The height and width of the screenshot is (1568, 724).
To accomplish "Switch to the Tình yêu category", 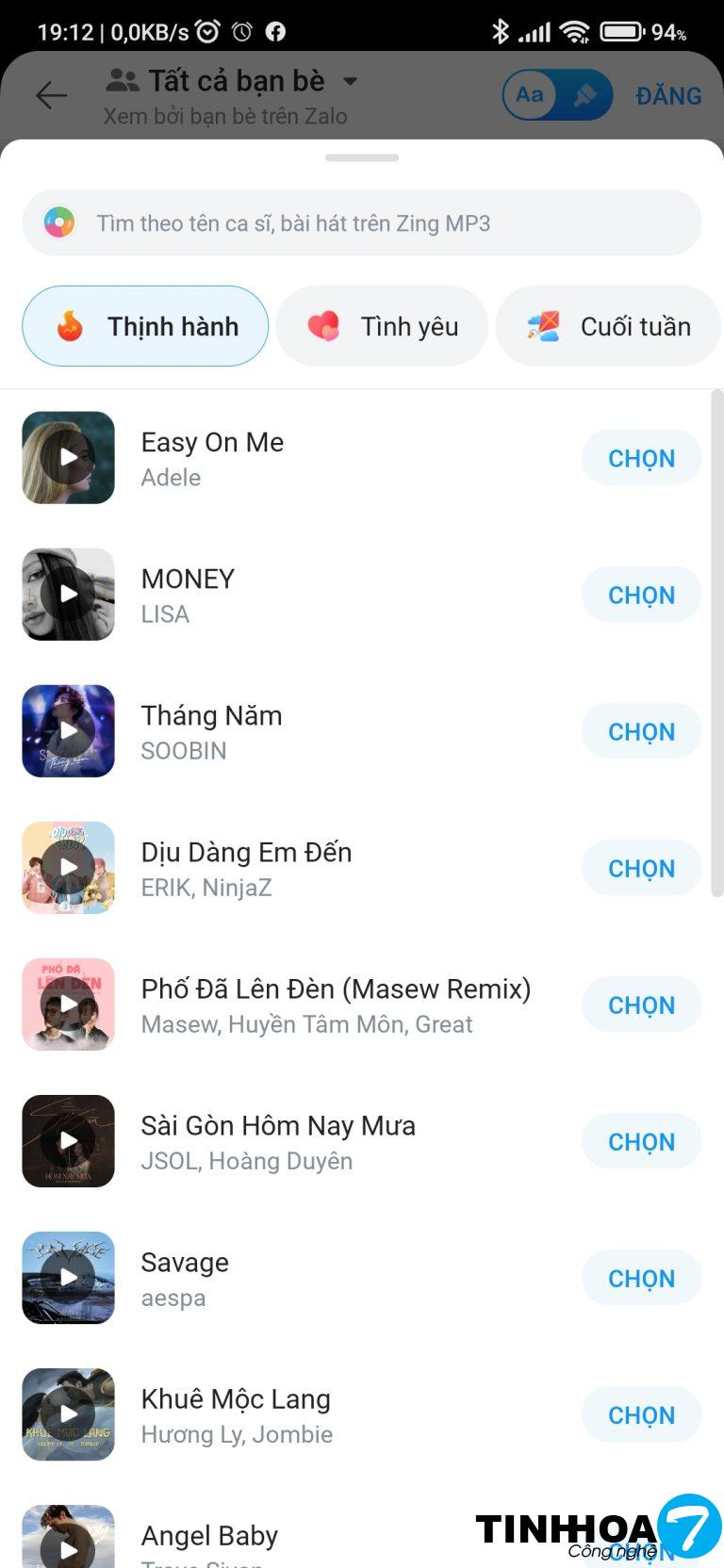I will click(x=382, y=326).
